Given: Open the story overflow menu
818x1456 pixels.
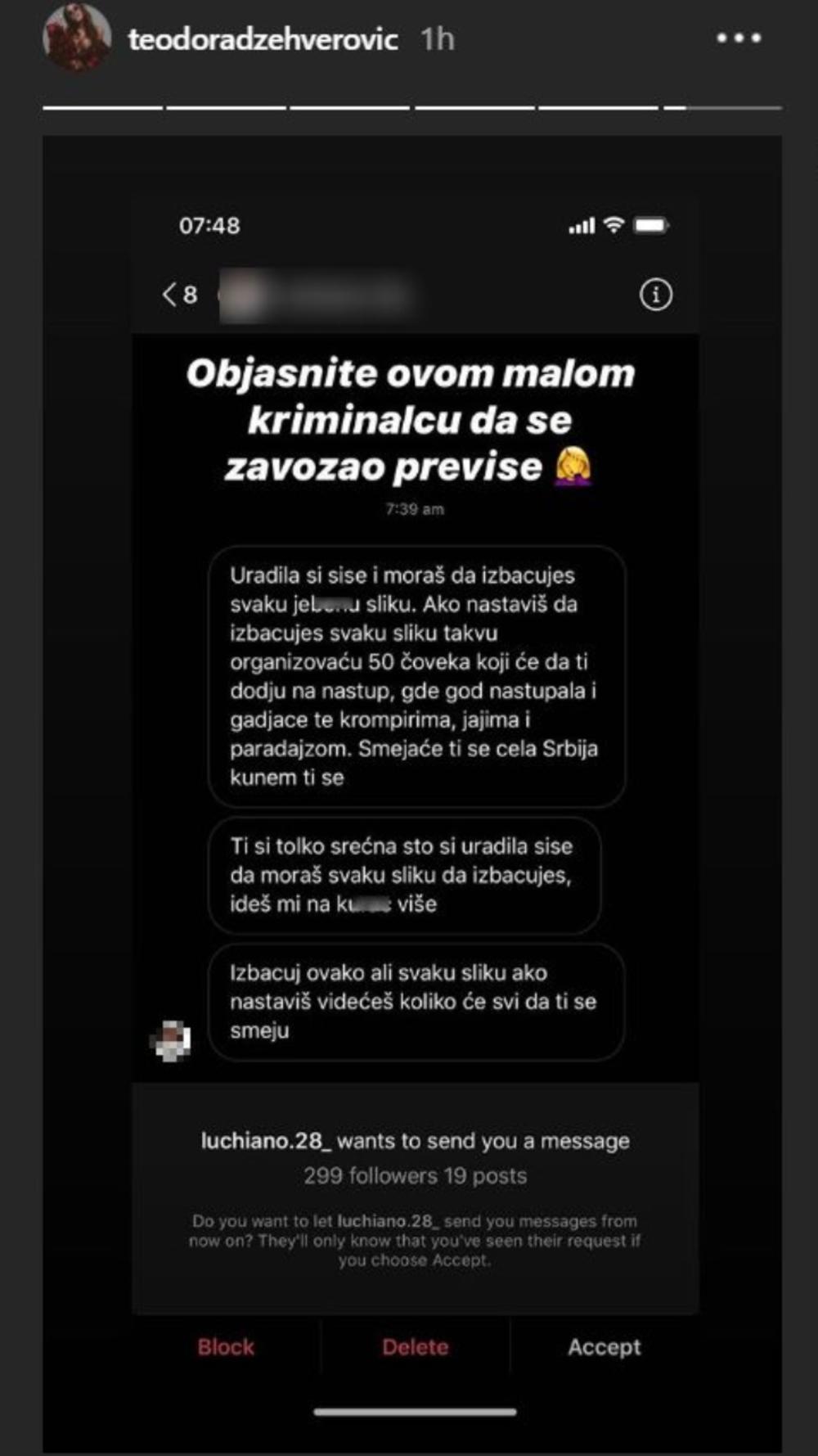Looking at the screenshot, I should click(739, 38).
